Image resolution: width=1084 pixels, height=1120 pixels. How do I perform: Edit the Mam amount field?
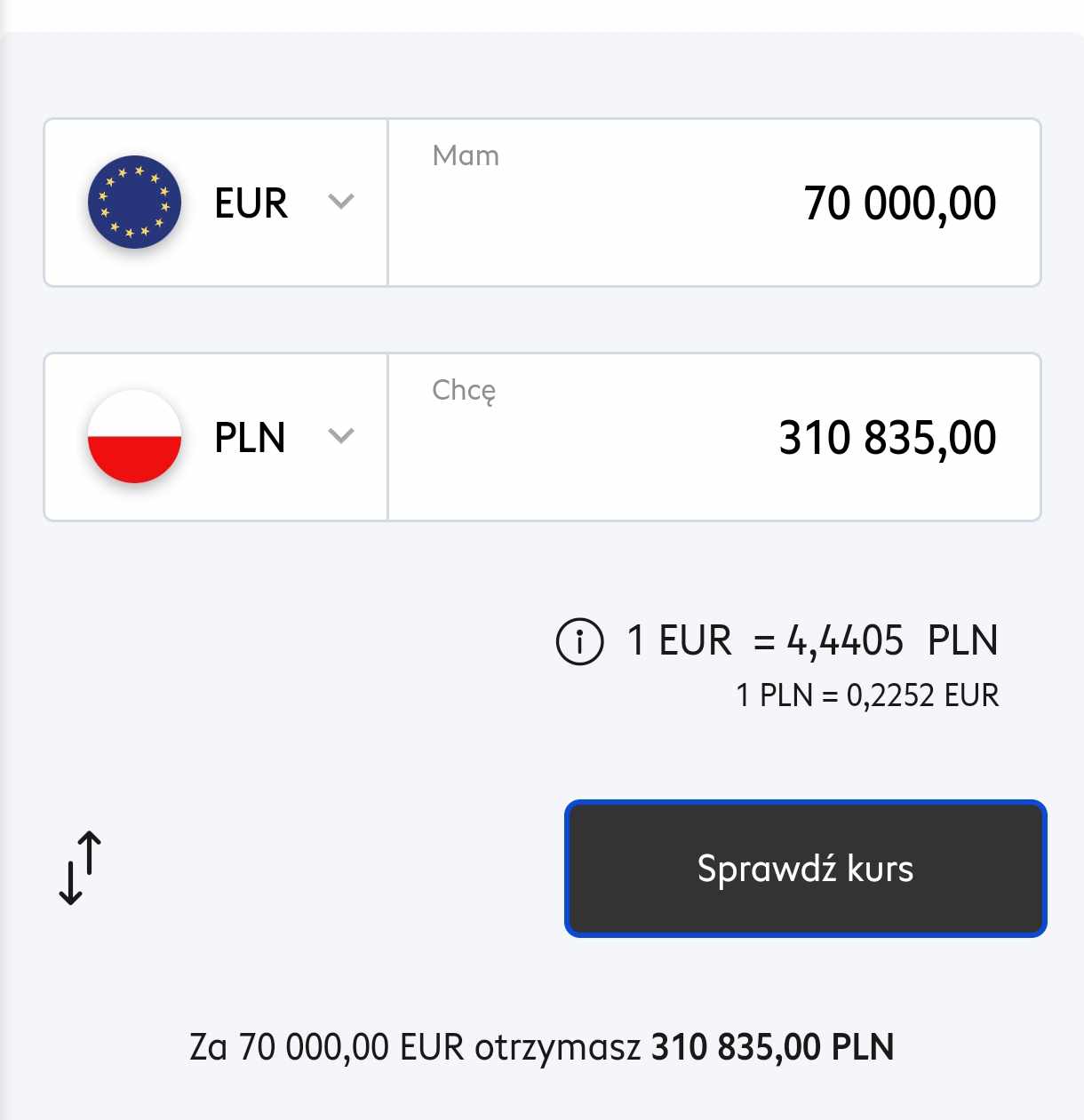713,203
